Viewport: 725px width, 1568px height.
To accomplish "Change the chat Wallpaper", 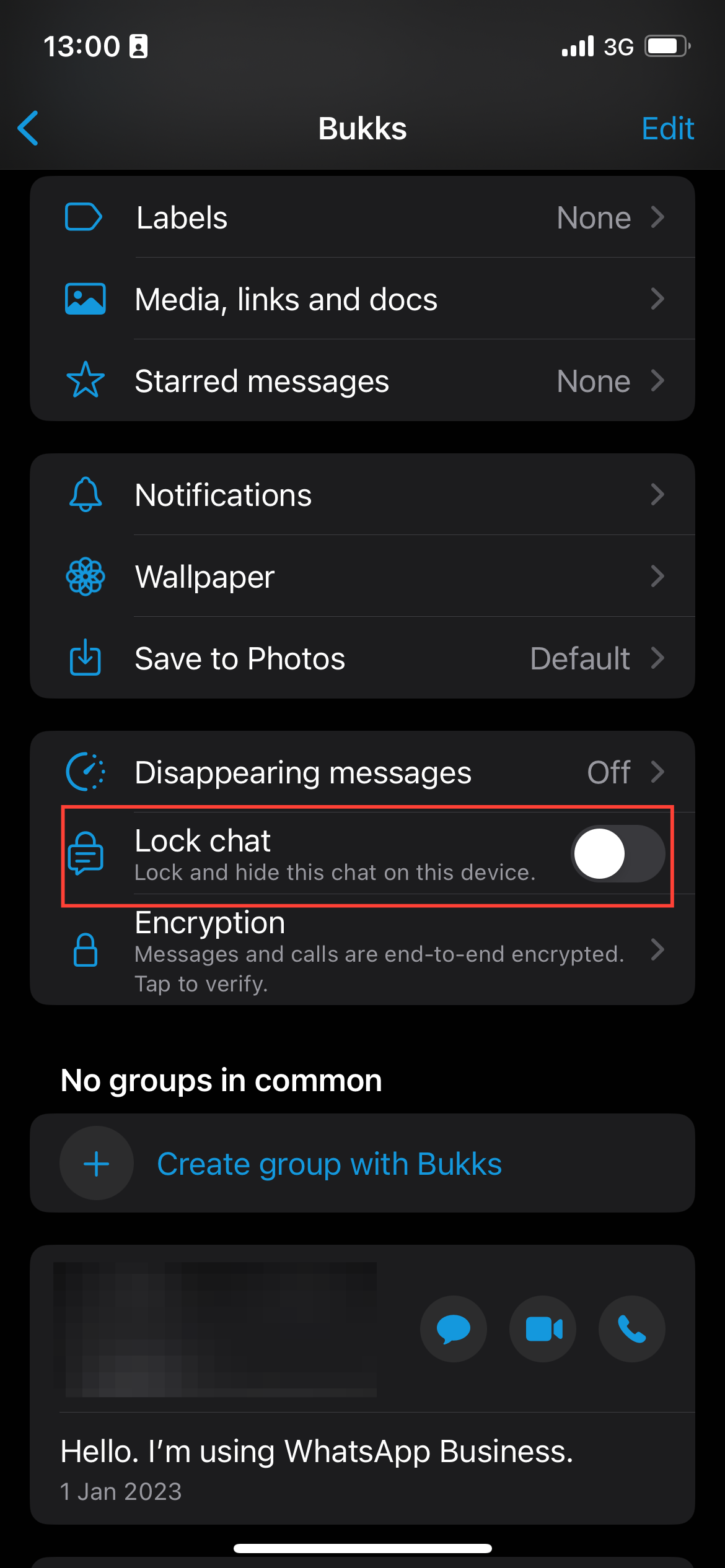I will 362,577.
